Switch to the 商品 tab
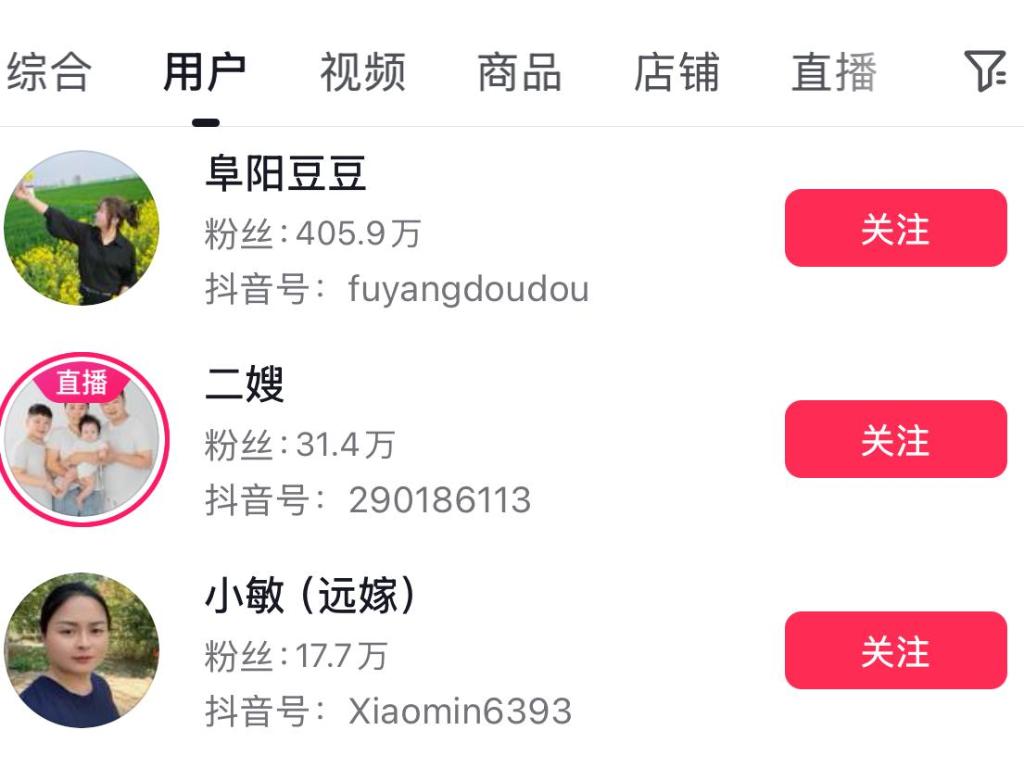1024x768 pixels. (x=519, y=72)
